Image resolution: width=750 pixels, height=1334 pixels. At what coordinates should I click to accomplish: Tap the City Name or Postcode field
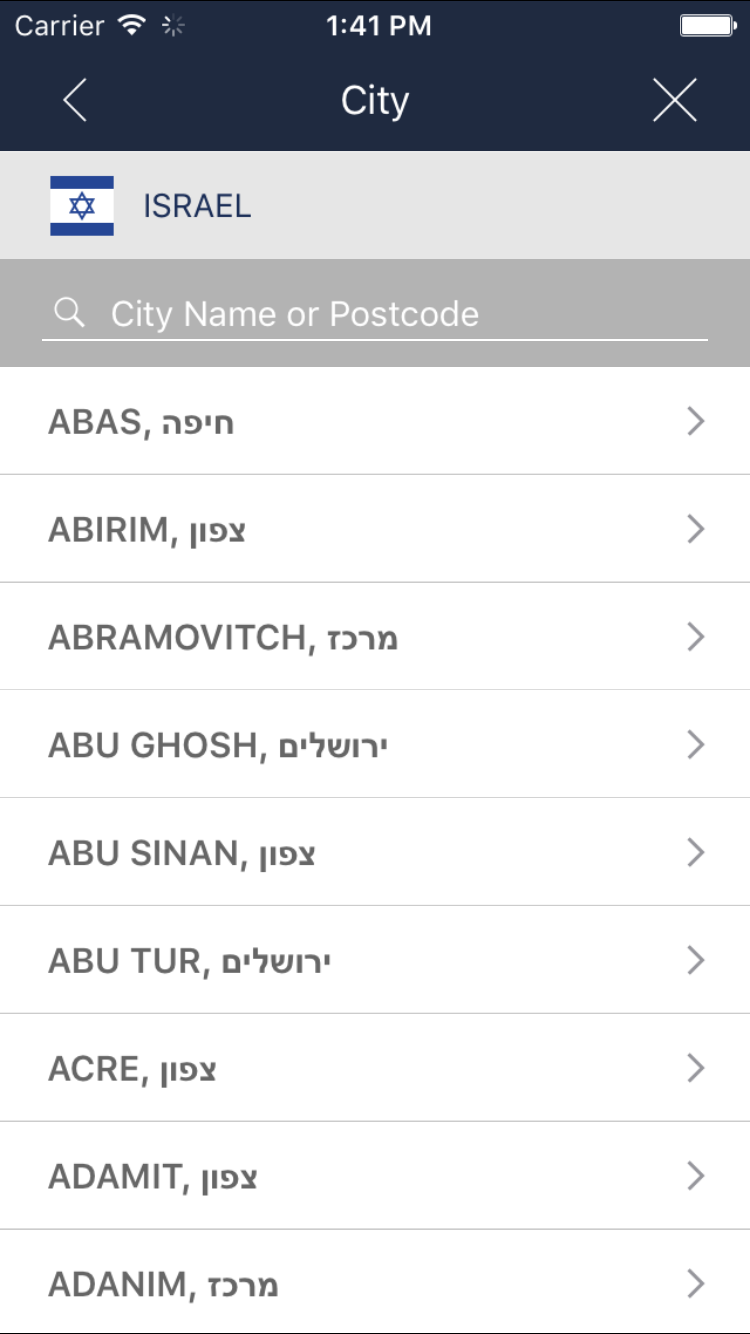[x=375, y=314]
